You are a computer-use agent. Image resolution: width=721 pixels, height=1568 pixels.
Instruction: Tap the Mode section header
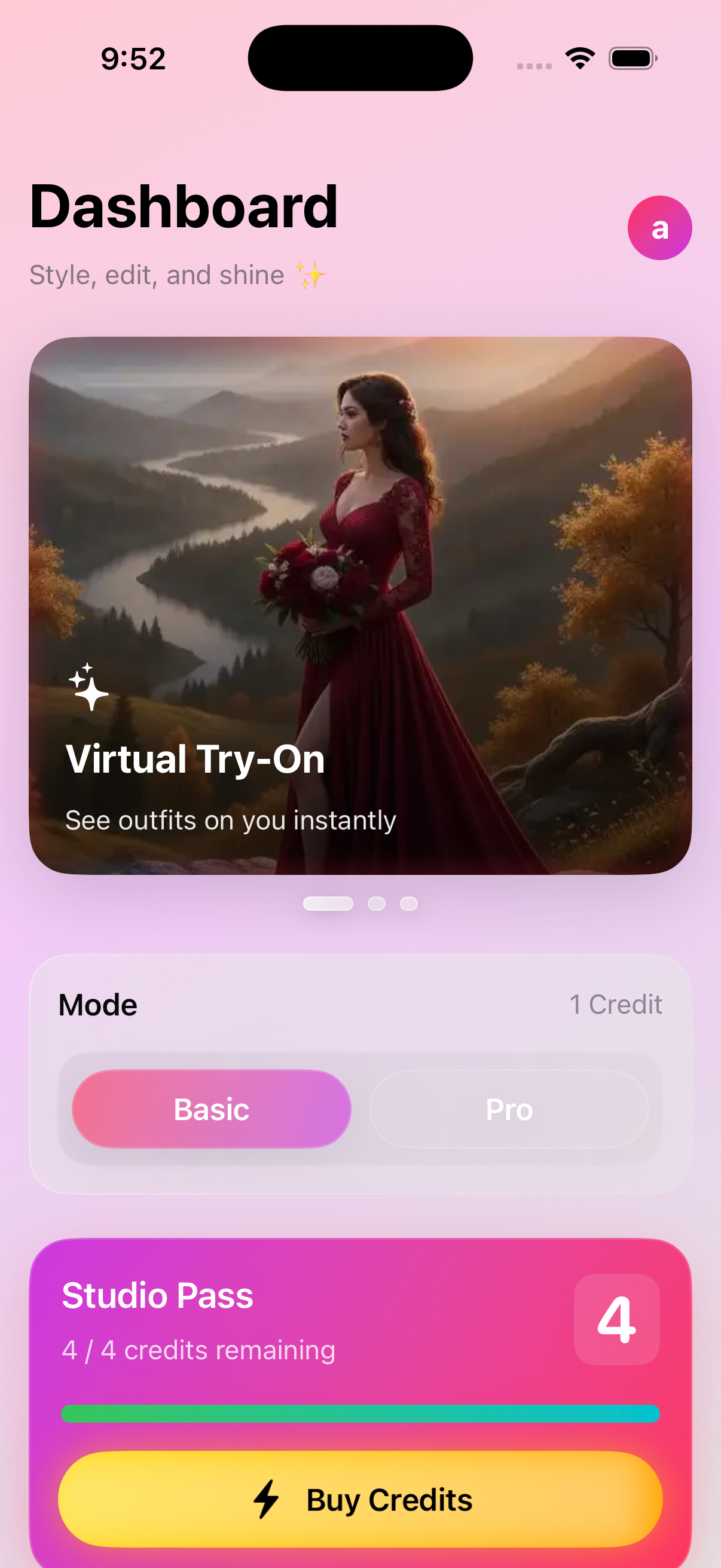[97, 1004]
